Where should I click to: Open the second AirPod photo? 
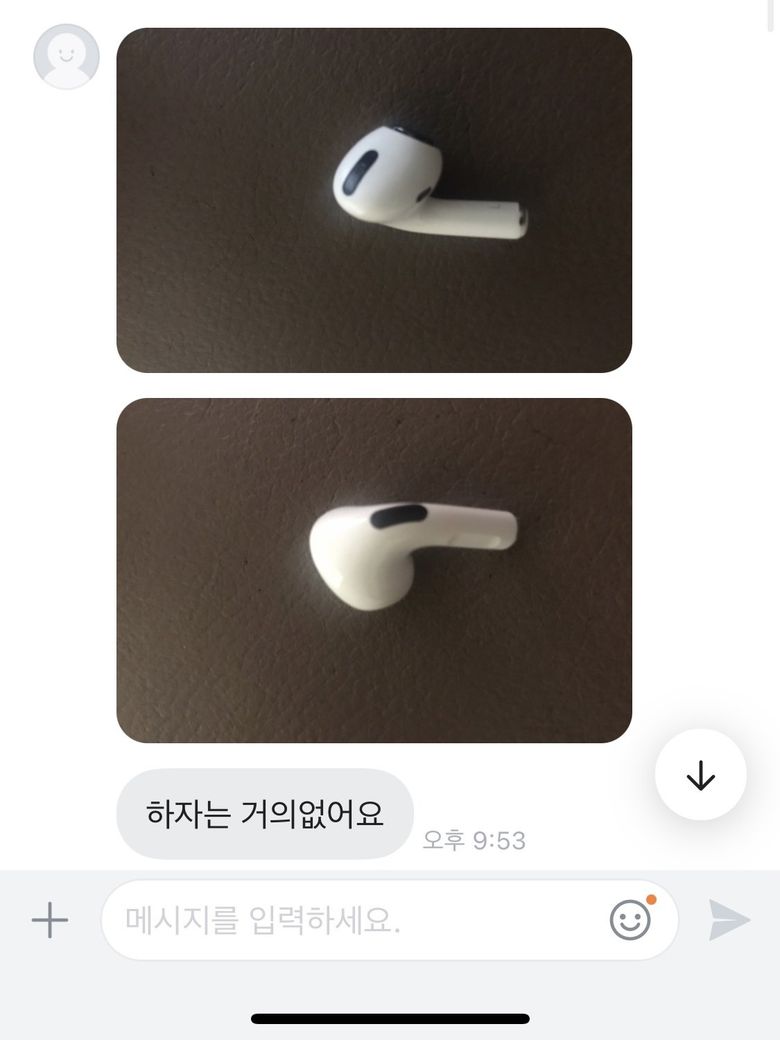[374, 570]
